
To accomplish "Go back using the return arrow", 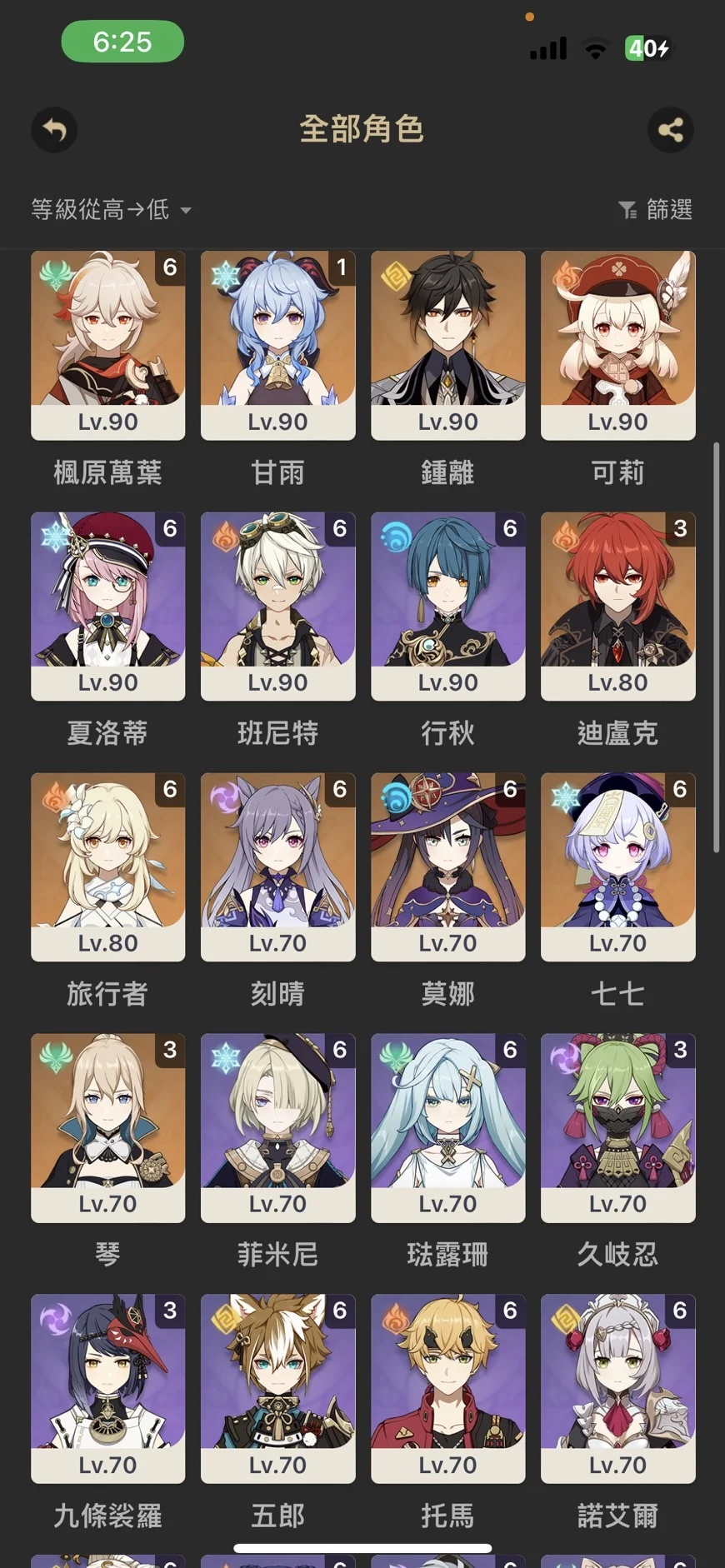I will pyautogui.click(x=55, y=130).
